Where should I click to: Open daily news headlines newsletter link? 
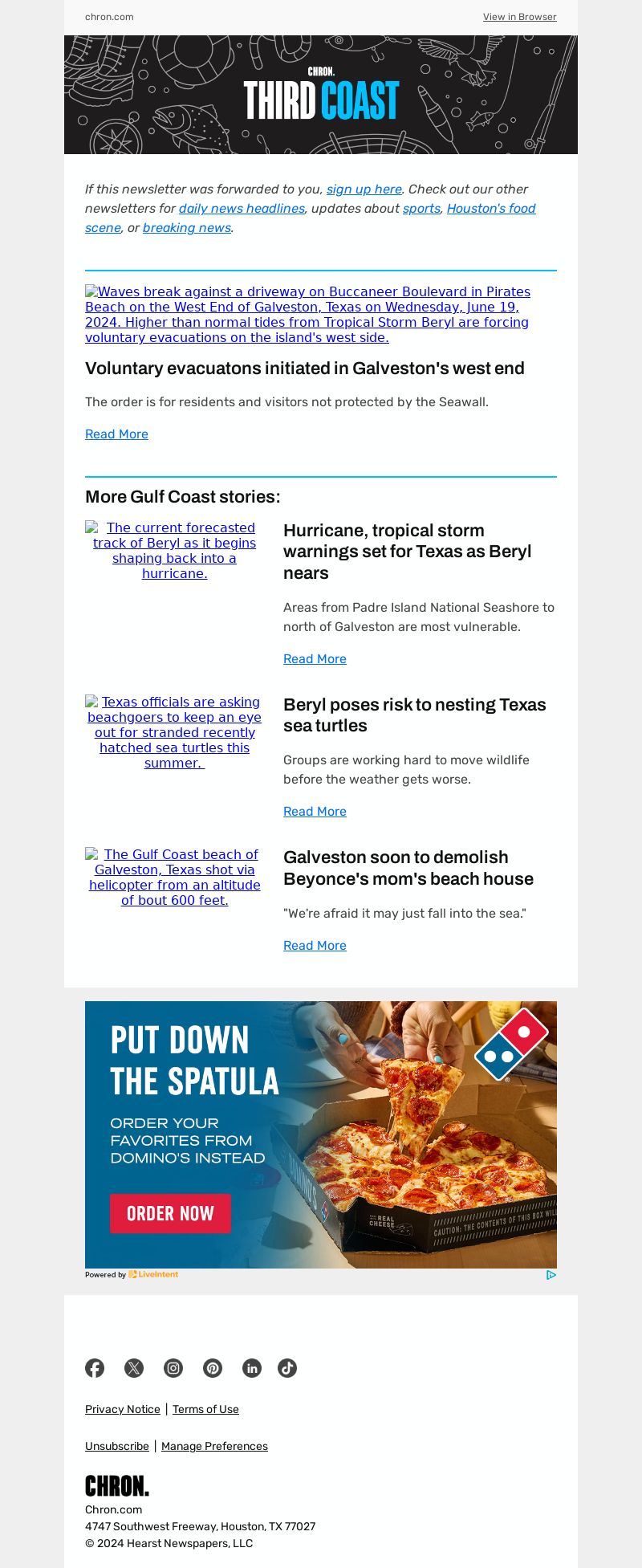242,209
